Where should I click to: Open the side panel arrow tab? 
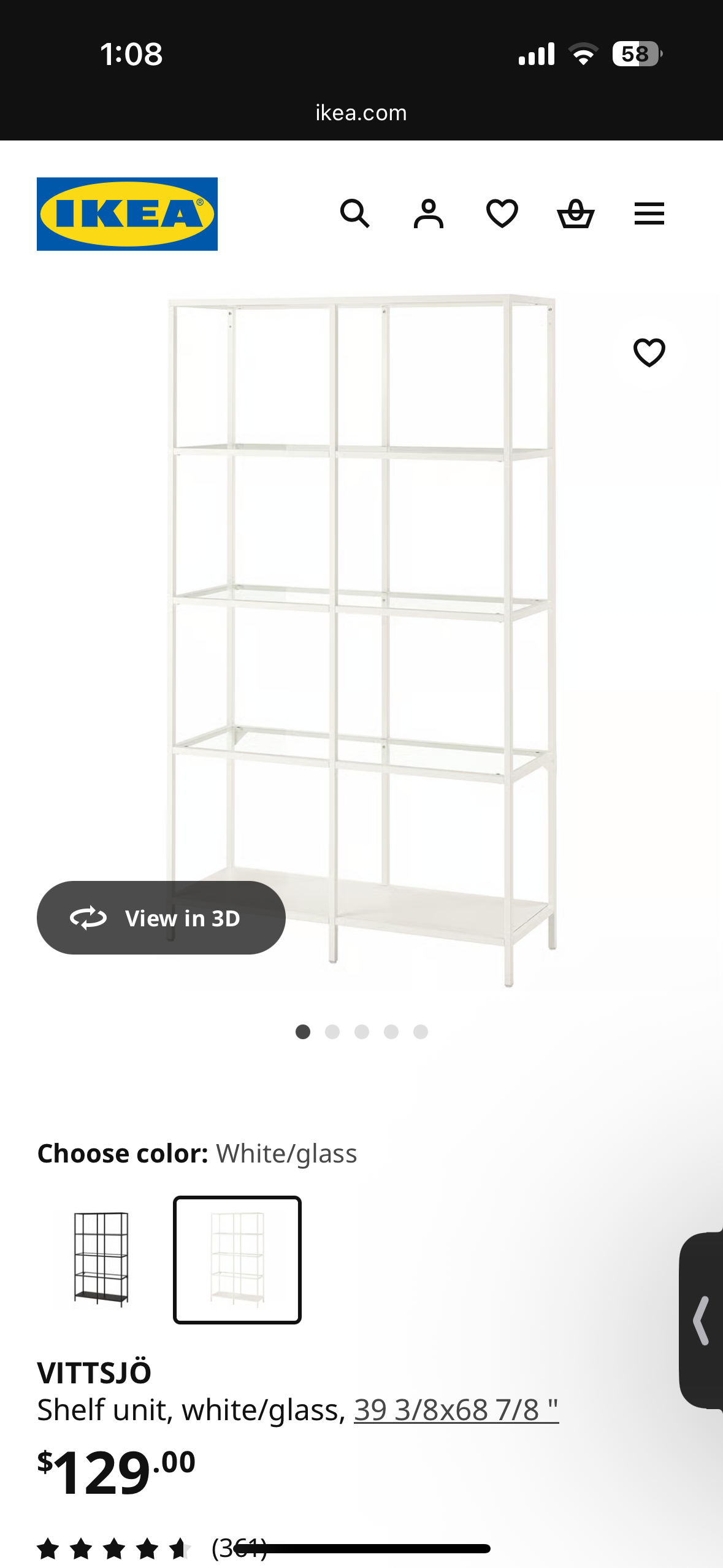click(x=702, y=1320)
